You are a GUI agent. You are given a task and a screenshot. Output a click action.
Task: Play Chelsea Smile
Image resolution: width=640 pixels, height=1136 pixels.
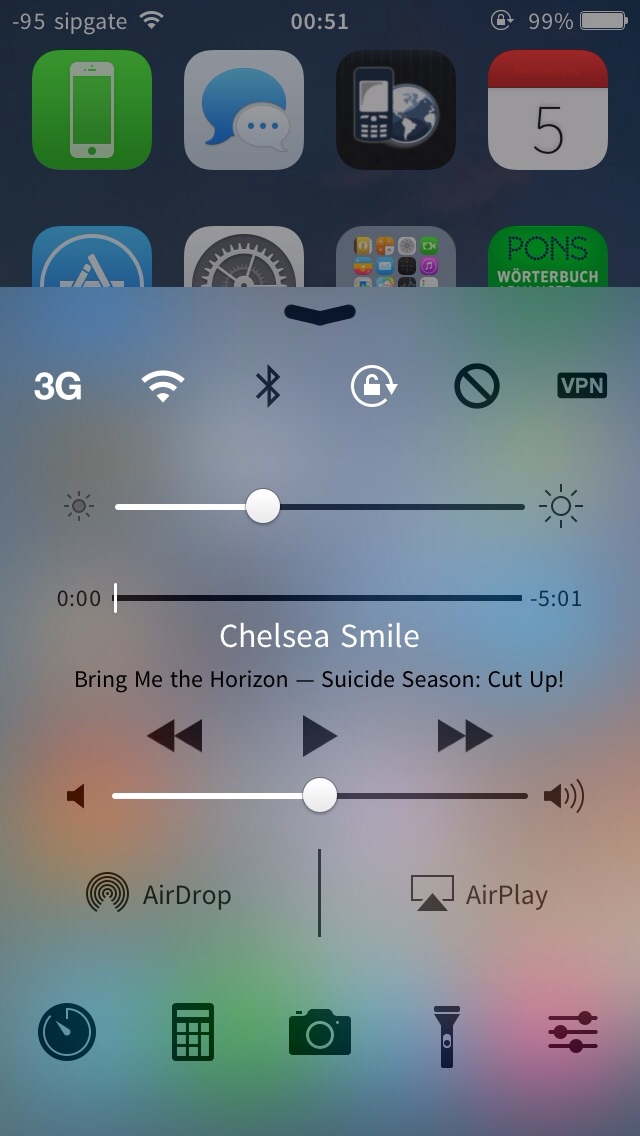click(320, 736)
